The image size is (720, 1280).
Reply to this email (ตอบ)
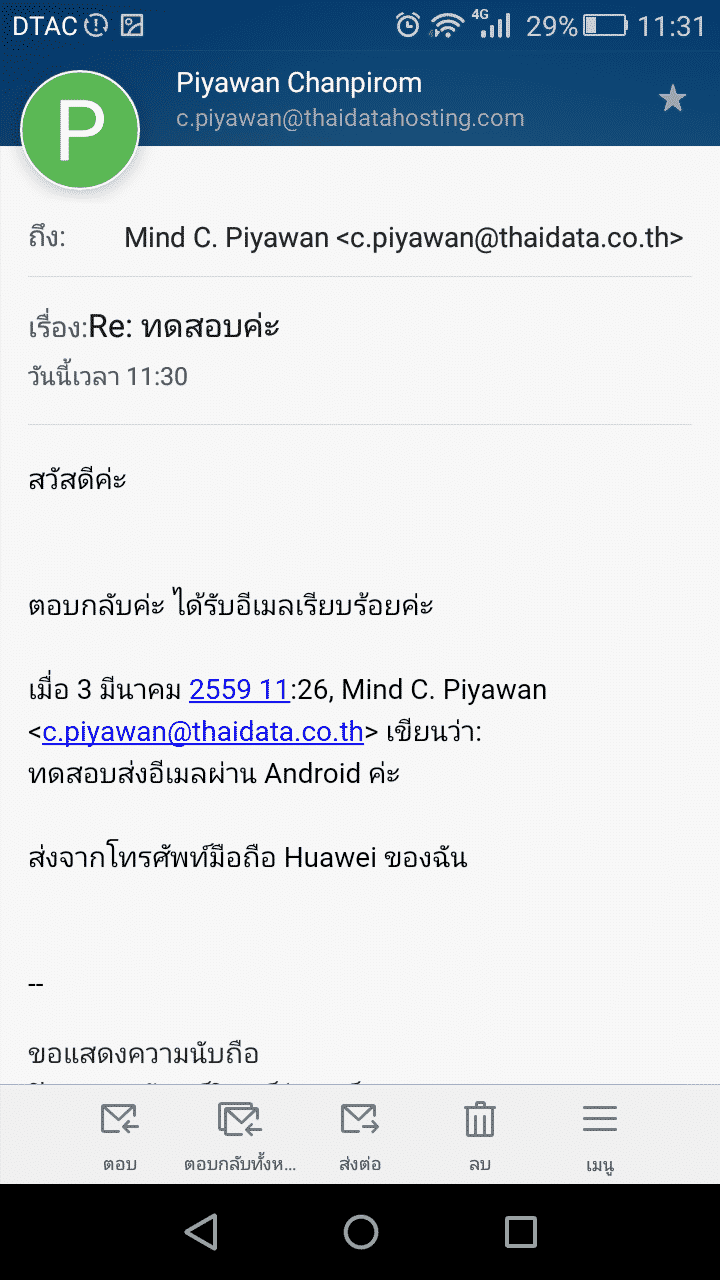point(120,1136)
